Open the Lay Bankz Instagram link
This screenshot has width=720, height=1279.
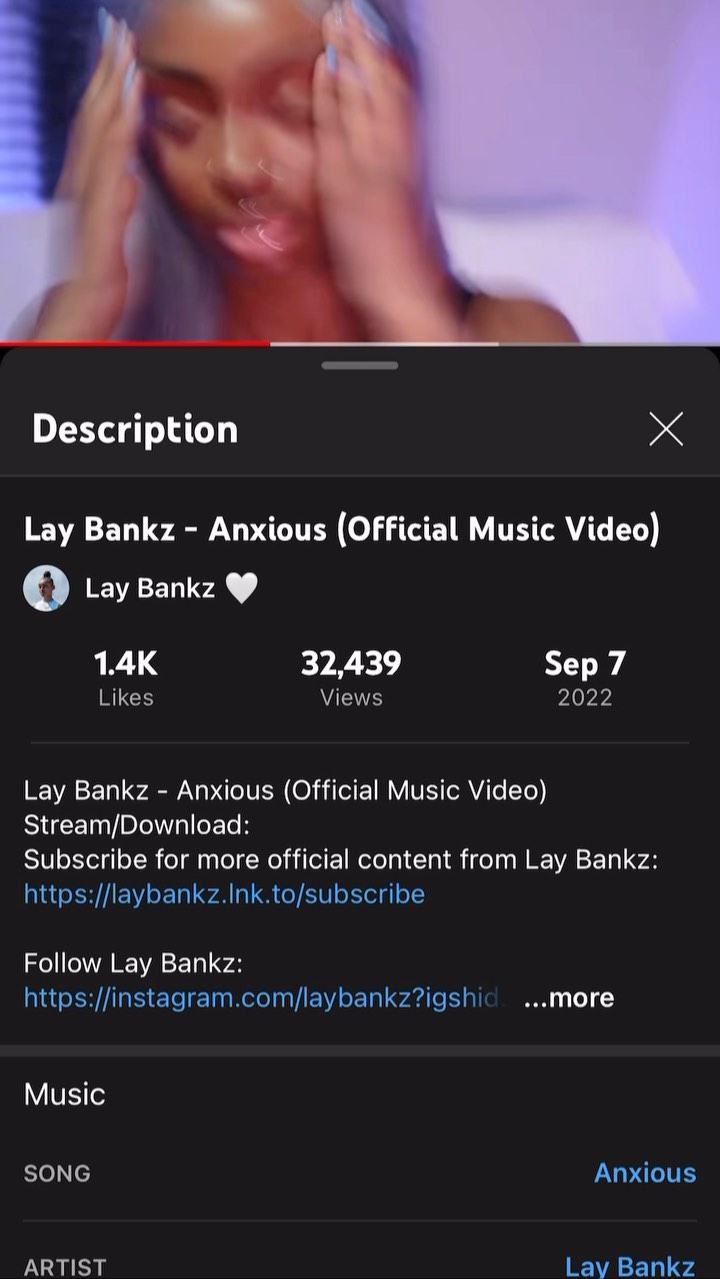point(260,997)
